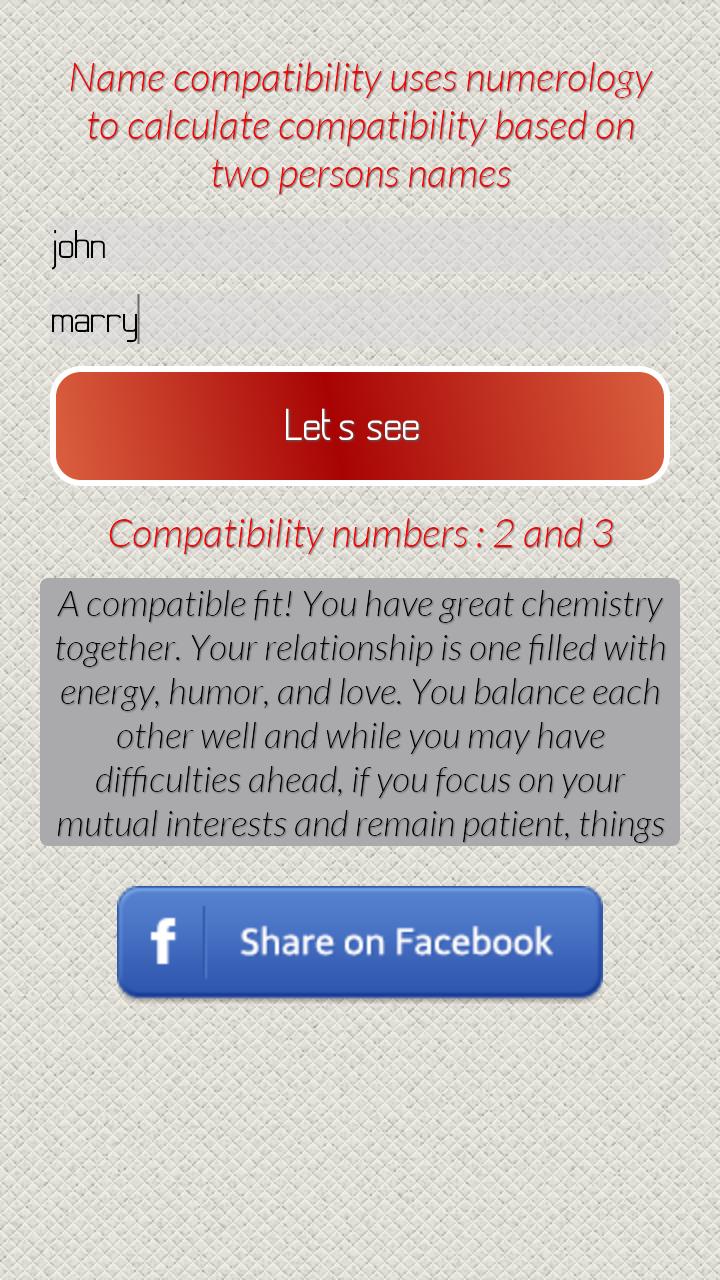Click the gray compatibility description box
720x1280 pixels.
click(x=360, y=712)
